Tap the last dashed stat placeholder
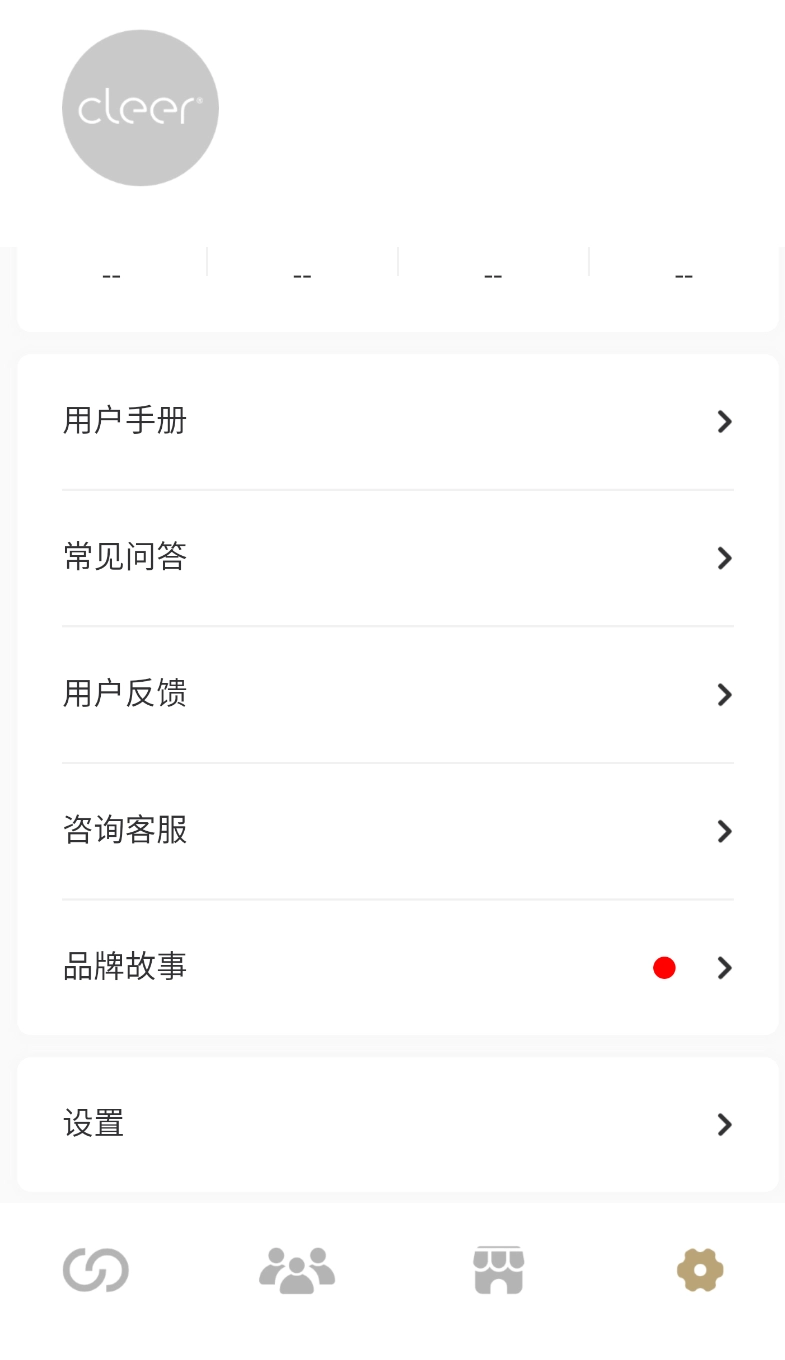This screenshot has width=785, height=1360. pos(684,274)
